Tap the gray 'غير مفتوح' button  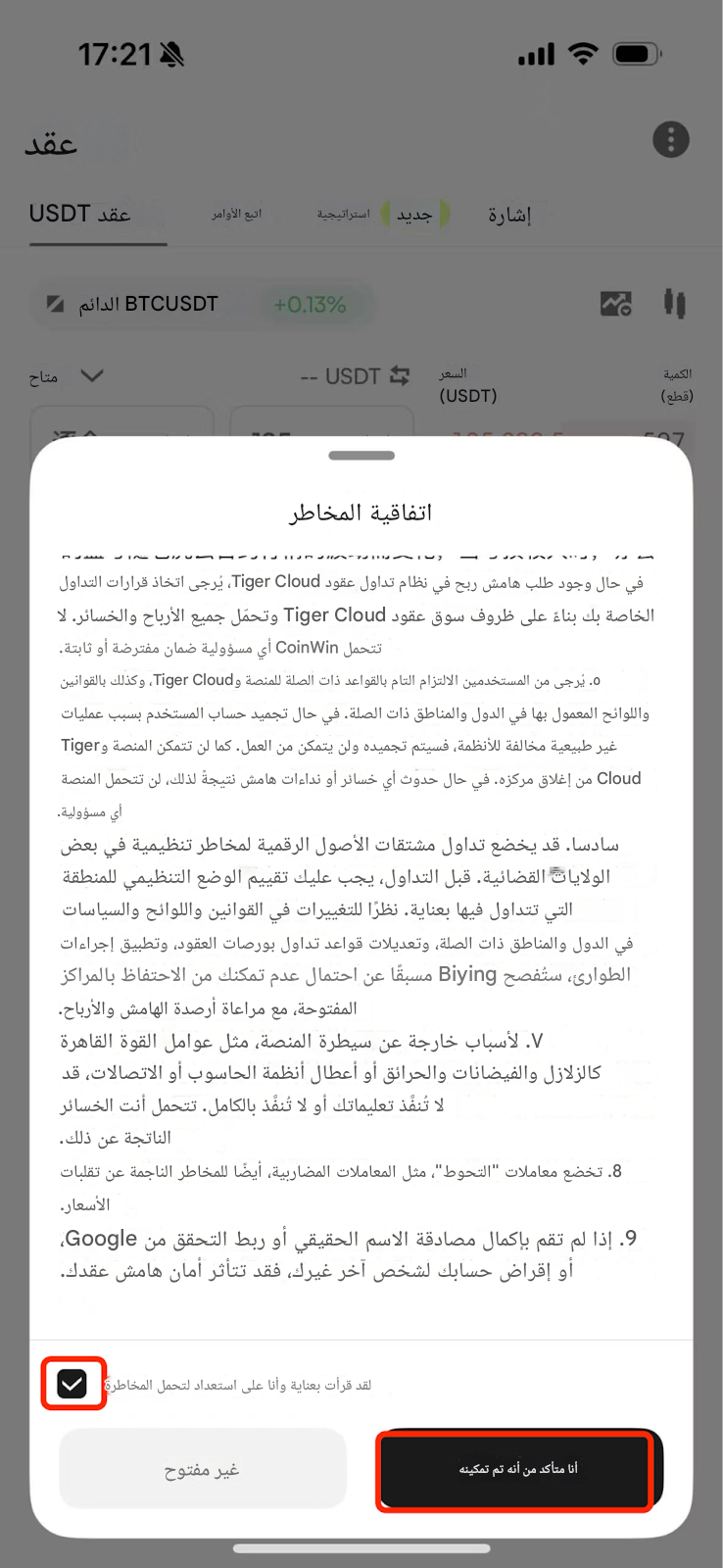coord(203,1468)
